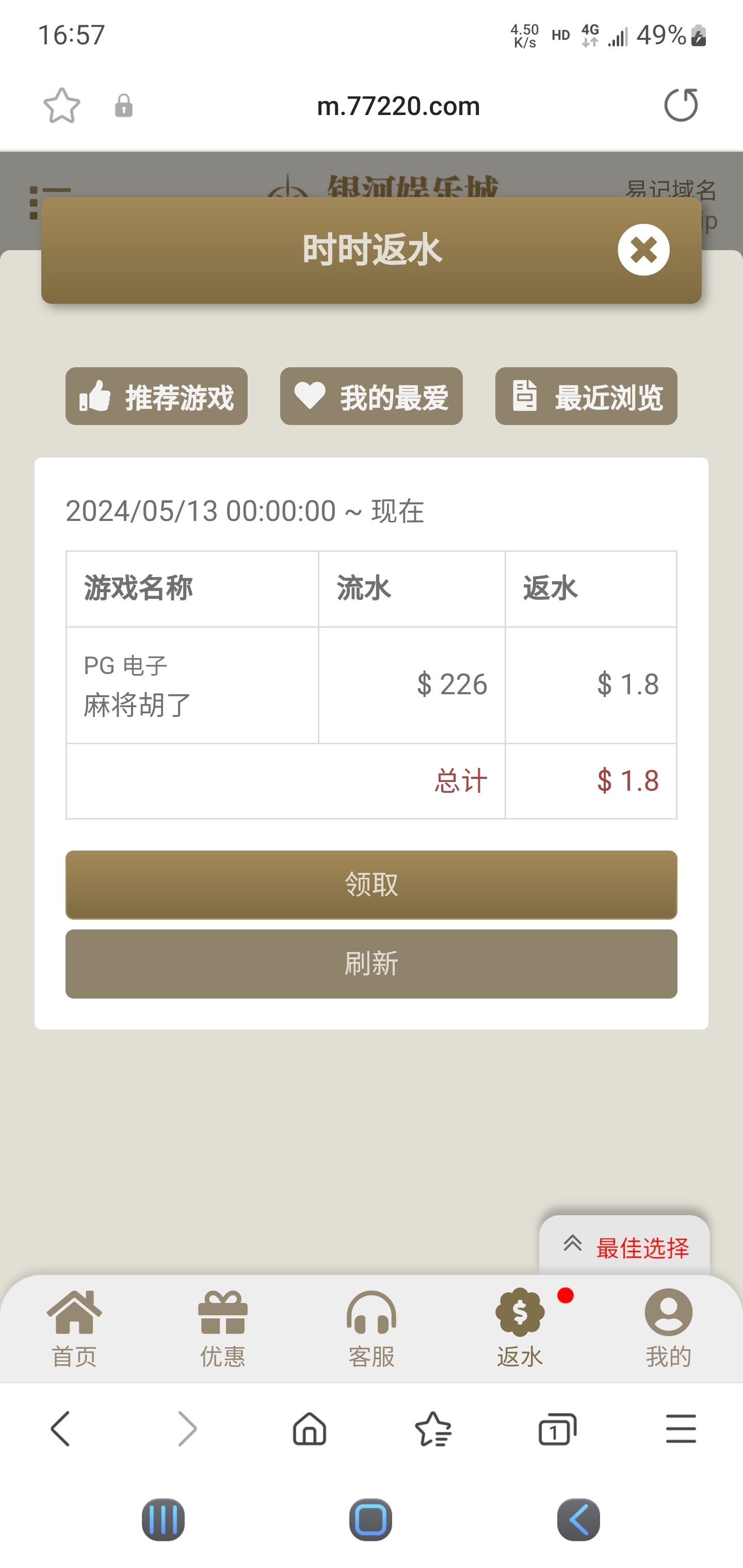Open 我的最爱 favorites
This screenshot has width=743, height=1568.
(371, 396)
